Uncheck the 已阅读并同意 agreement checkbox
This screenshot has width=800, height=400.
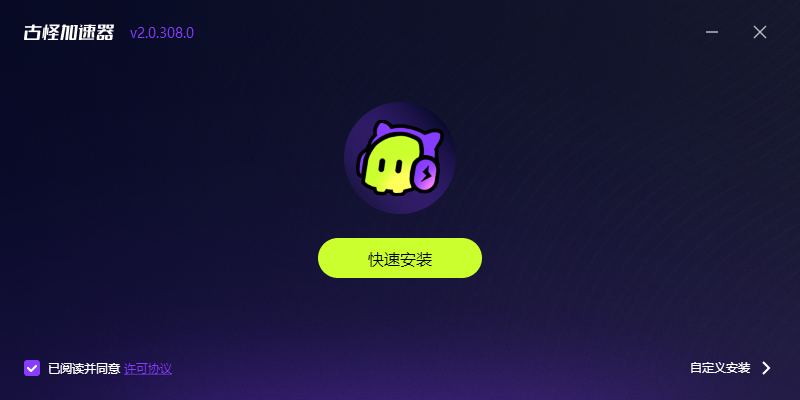coord(32,368)
